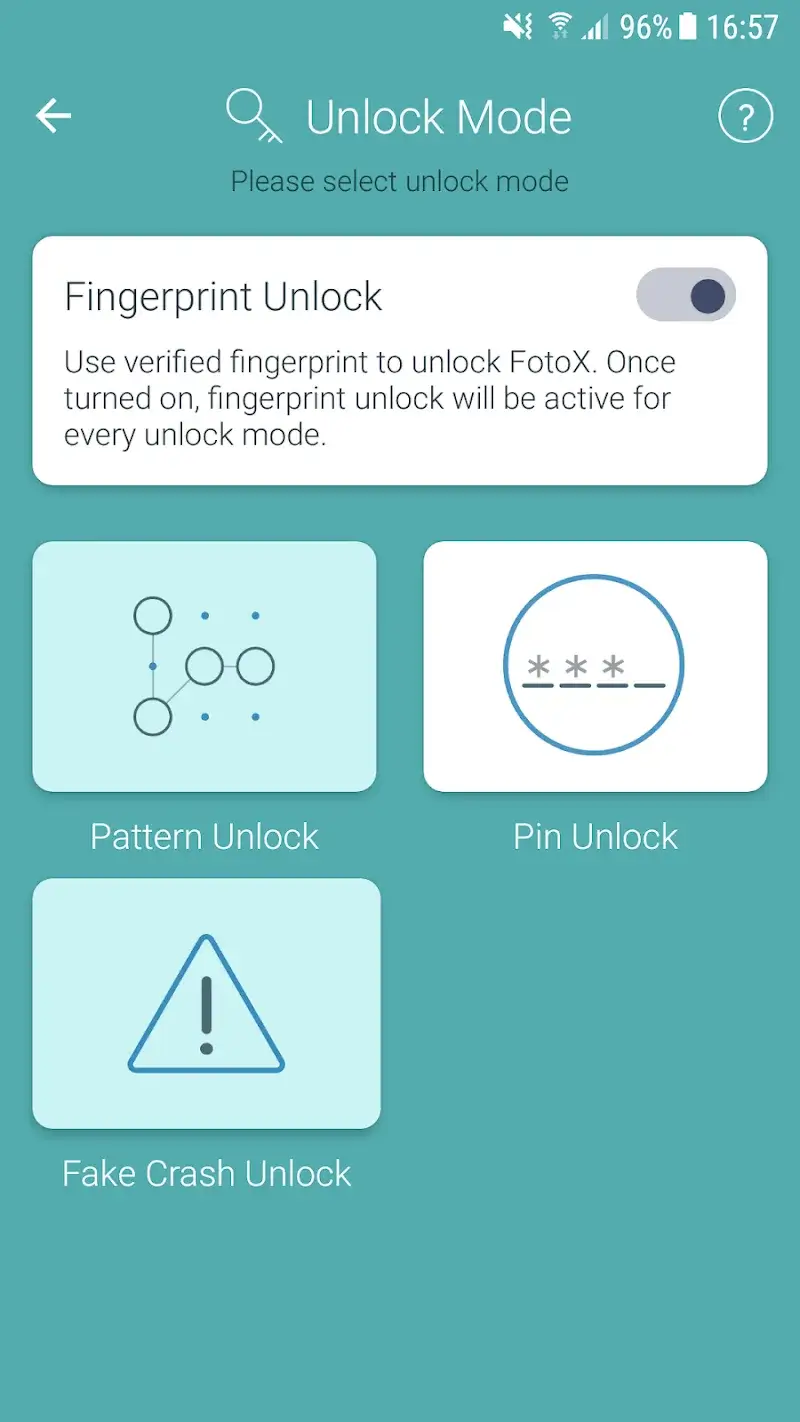Click the Fake Crash Unlock label text
This screenshot has height=1422, width=800.
205,1173
